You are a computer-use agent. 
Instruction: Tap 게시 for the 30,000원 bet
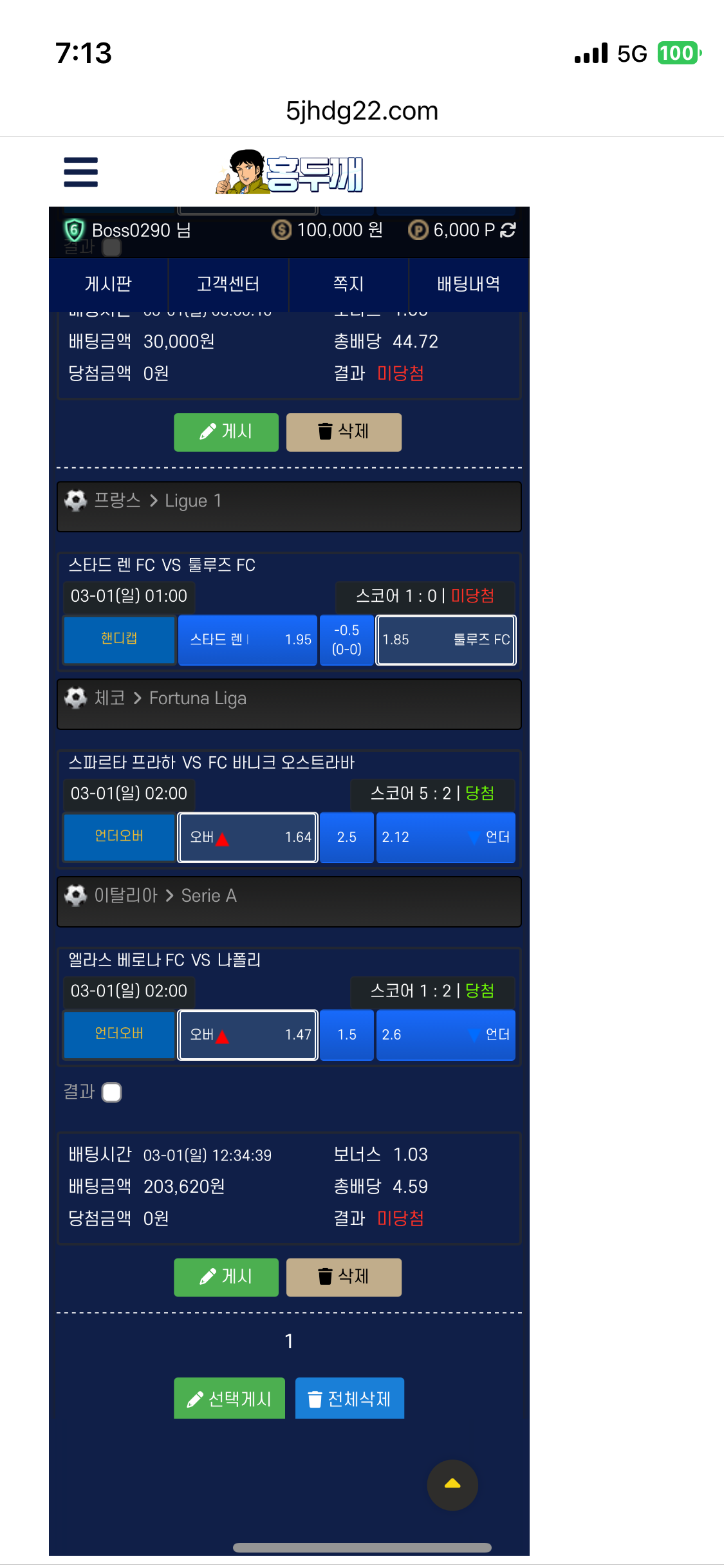click(x=226, y=432)
